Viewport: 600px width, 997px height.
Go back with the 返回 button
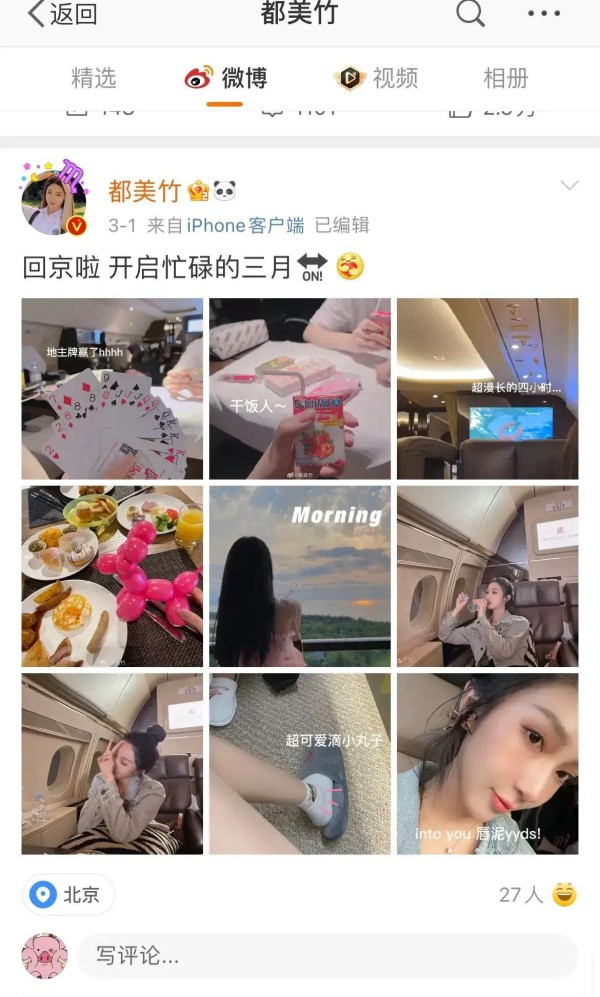(x=60, y=14)
